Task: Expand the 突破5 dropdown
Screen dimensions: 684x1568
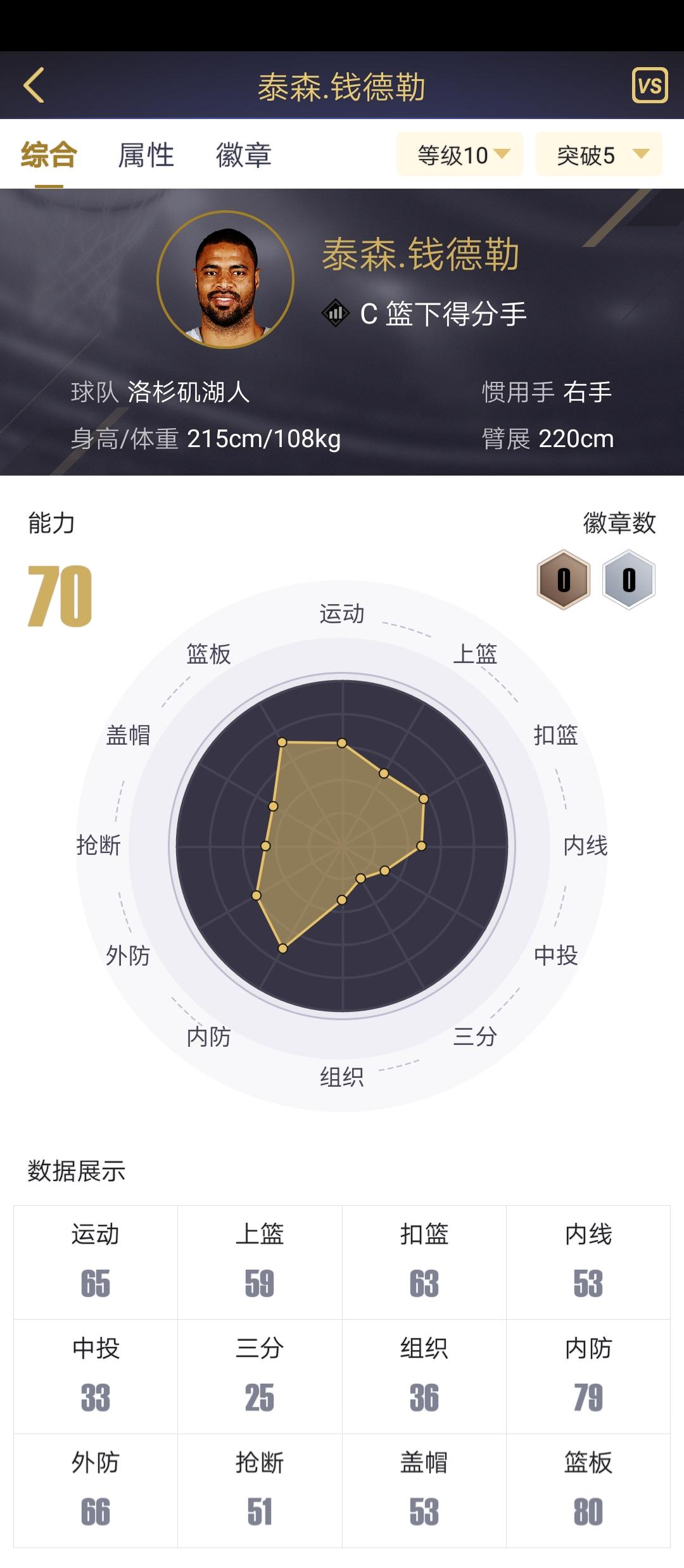Action: click(599, 155)
